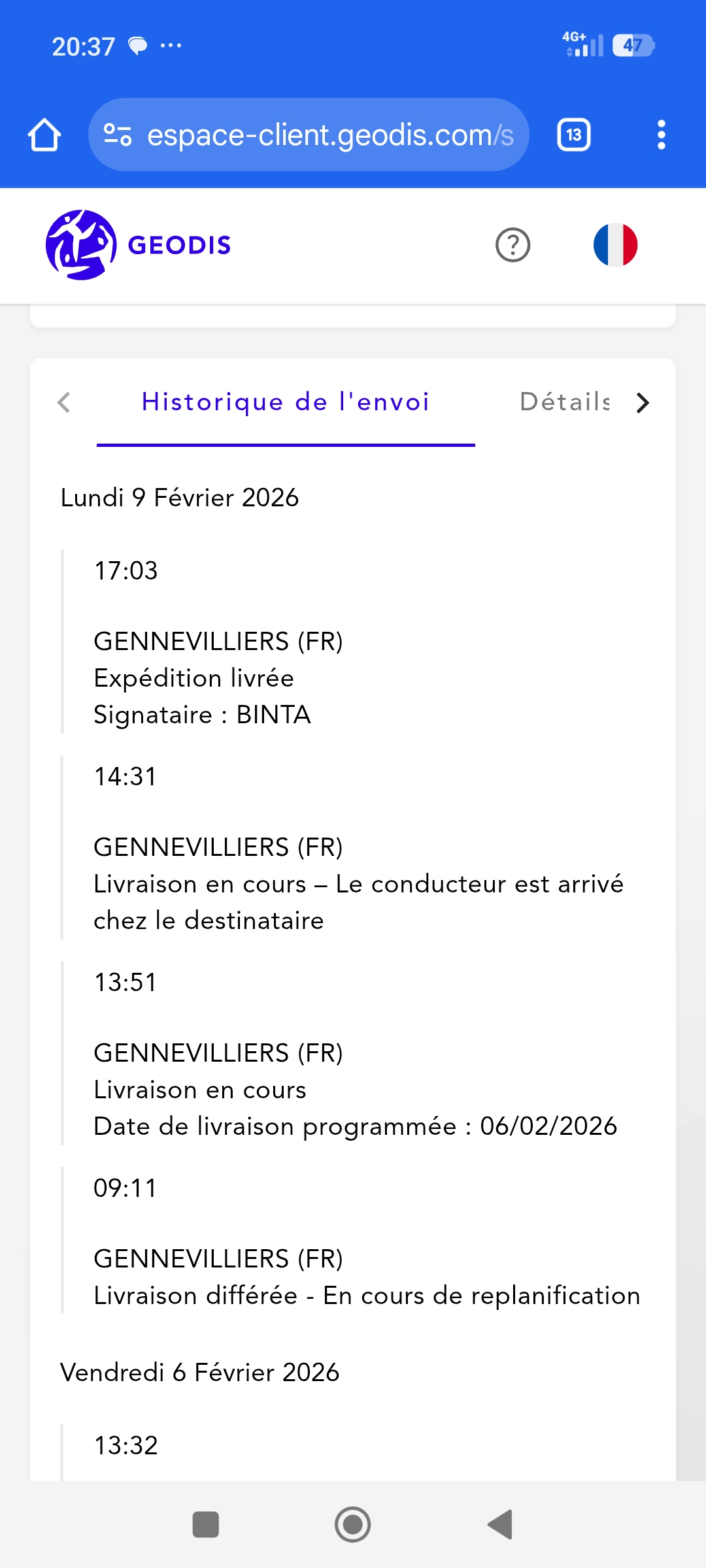Open recent apps from navigation bar

205,1525
